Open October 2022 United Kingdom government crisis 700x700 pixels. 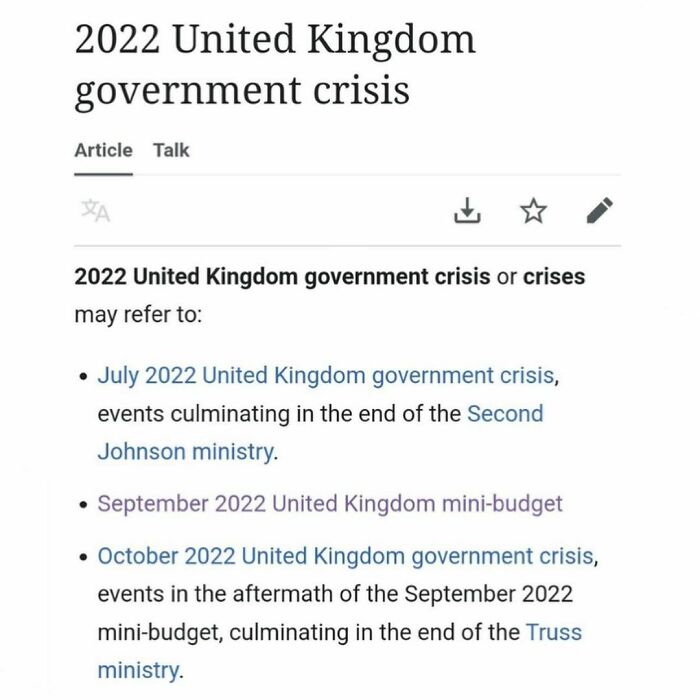pos(346,556)
